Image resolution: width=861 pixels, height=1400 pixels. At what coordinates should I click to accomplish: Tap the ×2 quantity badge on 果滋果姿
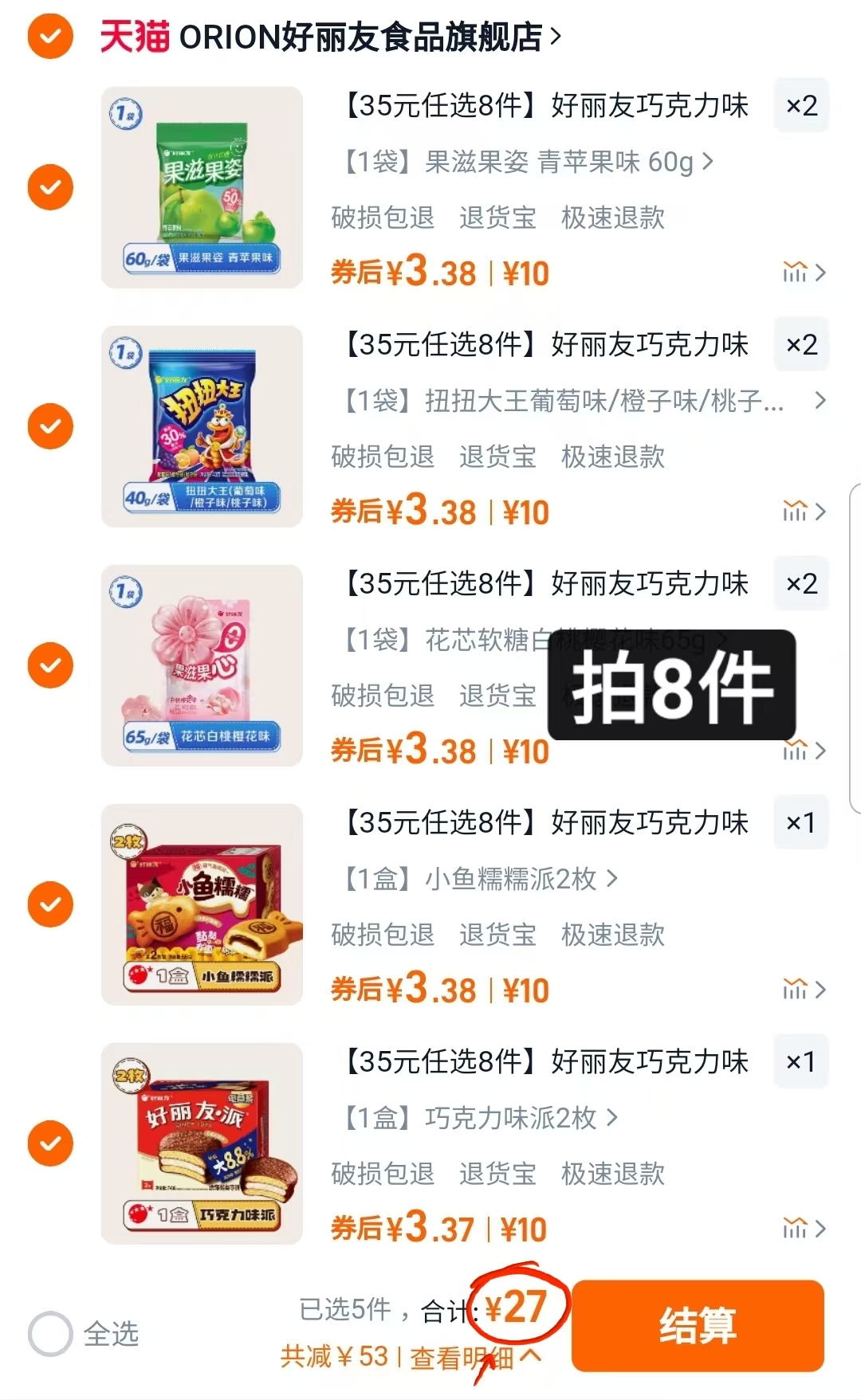coord(801,106)
